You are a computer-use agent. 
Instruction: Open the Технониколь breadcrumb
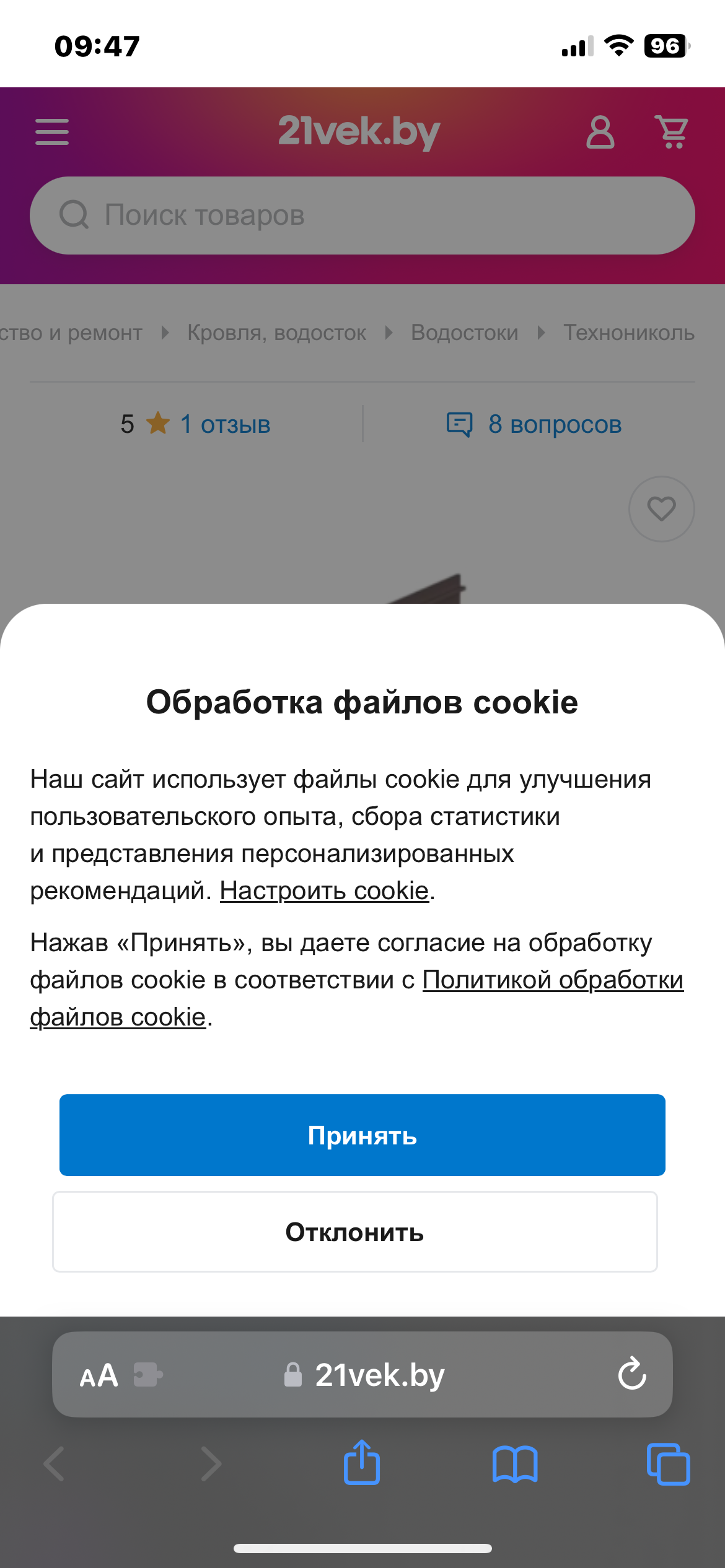pos(628,333)
